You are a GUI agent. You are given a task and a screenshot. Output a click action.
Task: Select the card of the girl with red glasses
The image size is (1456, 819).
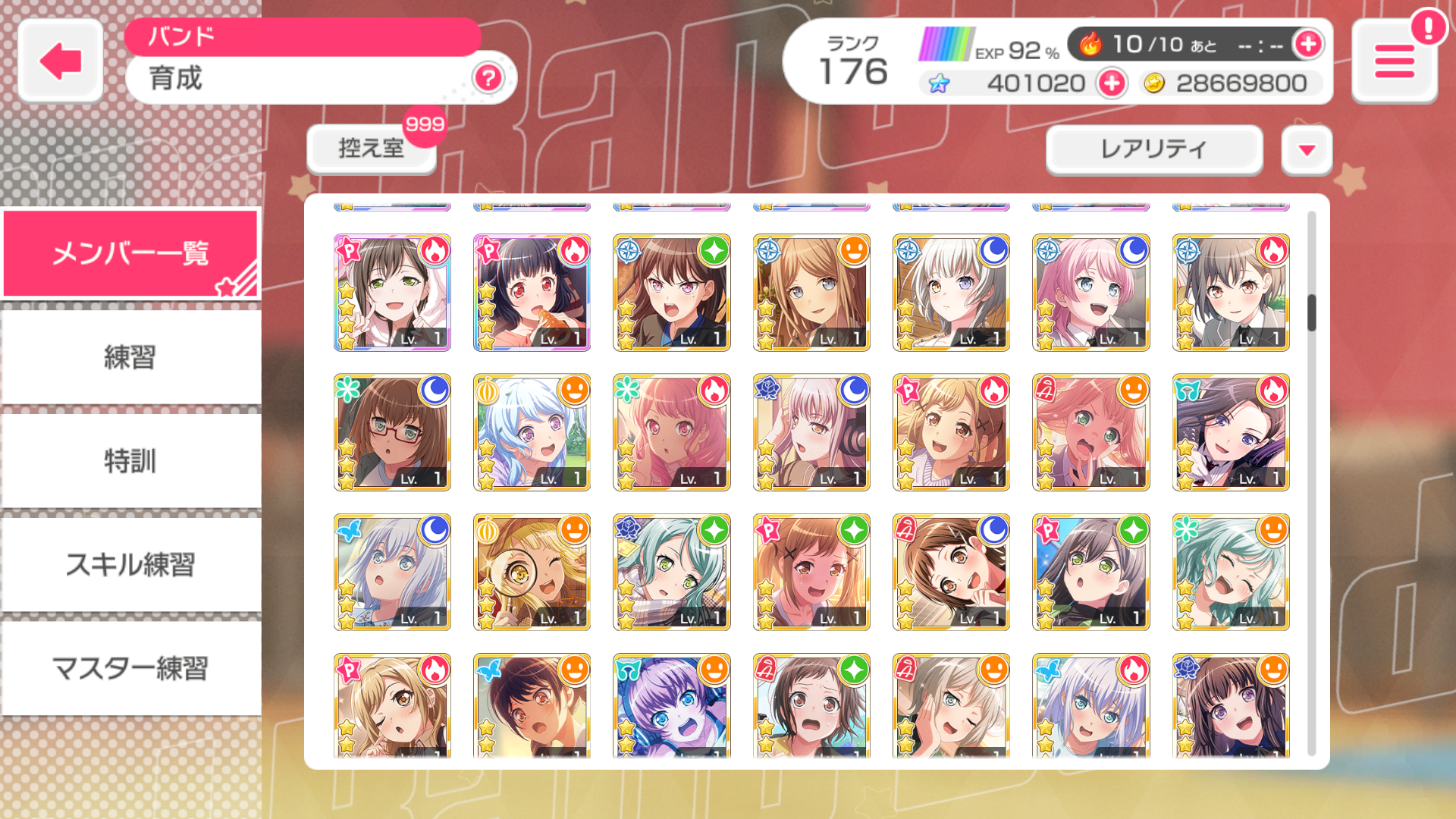(x=392, y=432)
